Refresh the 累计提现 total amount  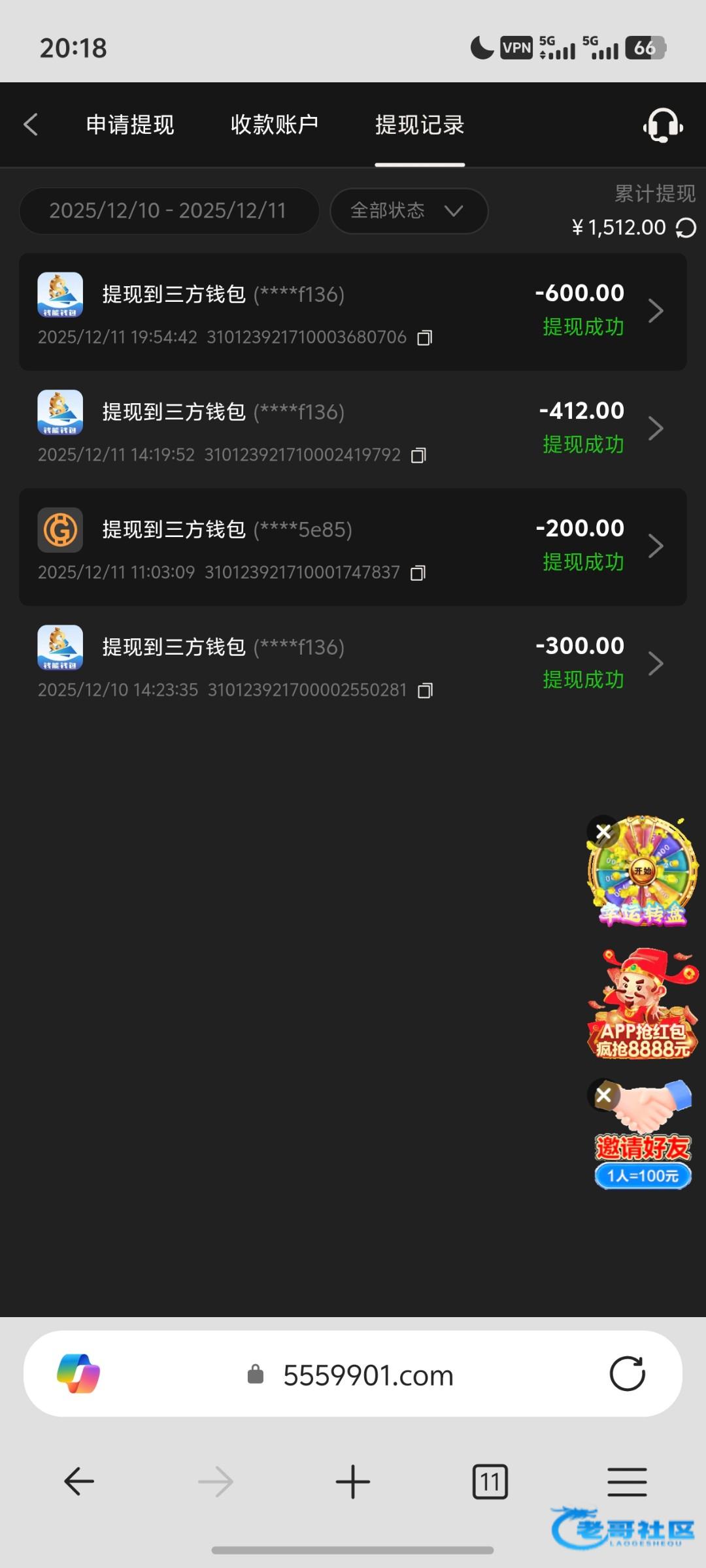(x=686, y=228)
